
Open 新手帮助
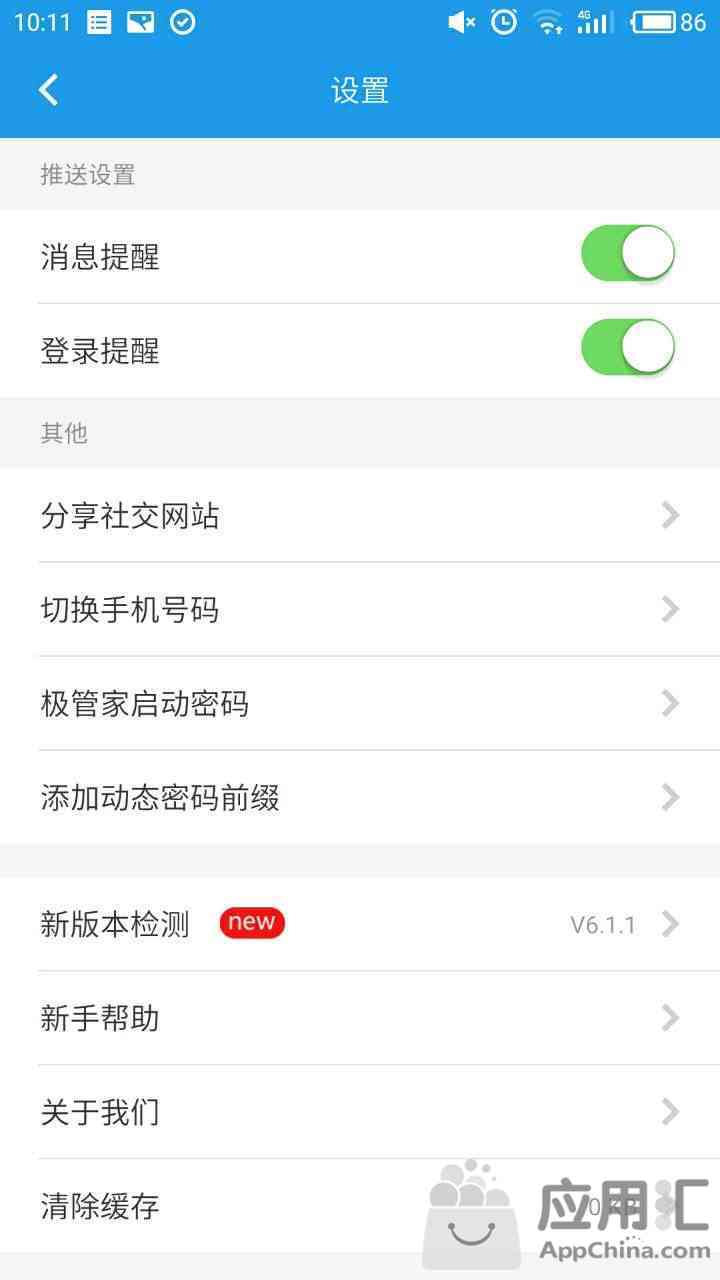point(360,1018)
